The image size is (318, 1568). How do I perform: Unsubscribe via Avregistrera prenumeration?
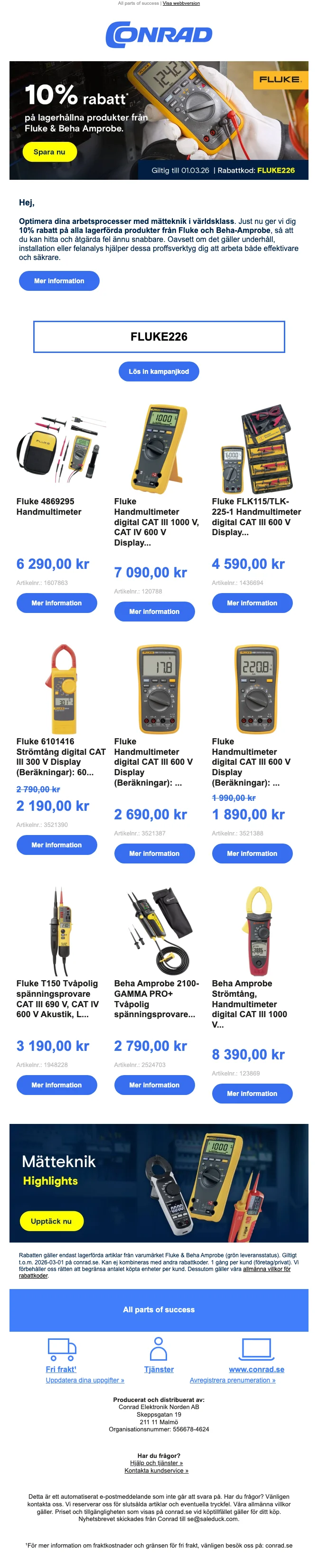click(232, 1380)
